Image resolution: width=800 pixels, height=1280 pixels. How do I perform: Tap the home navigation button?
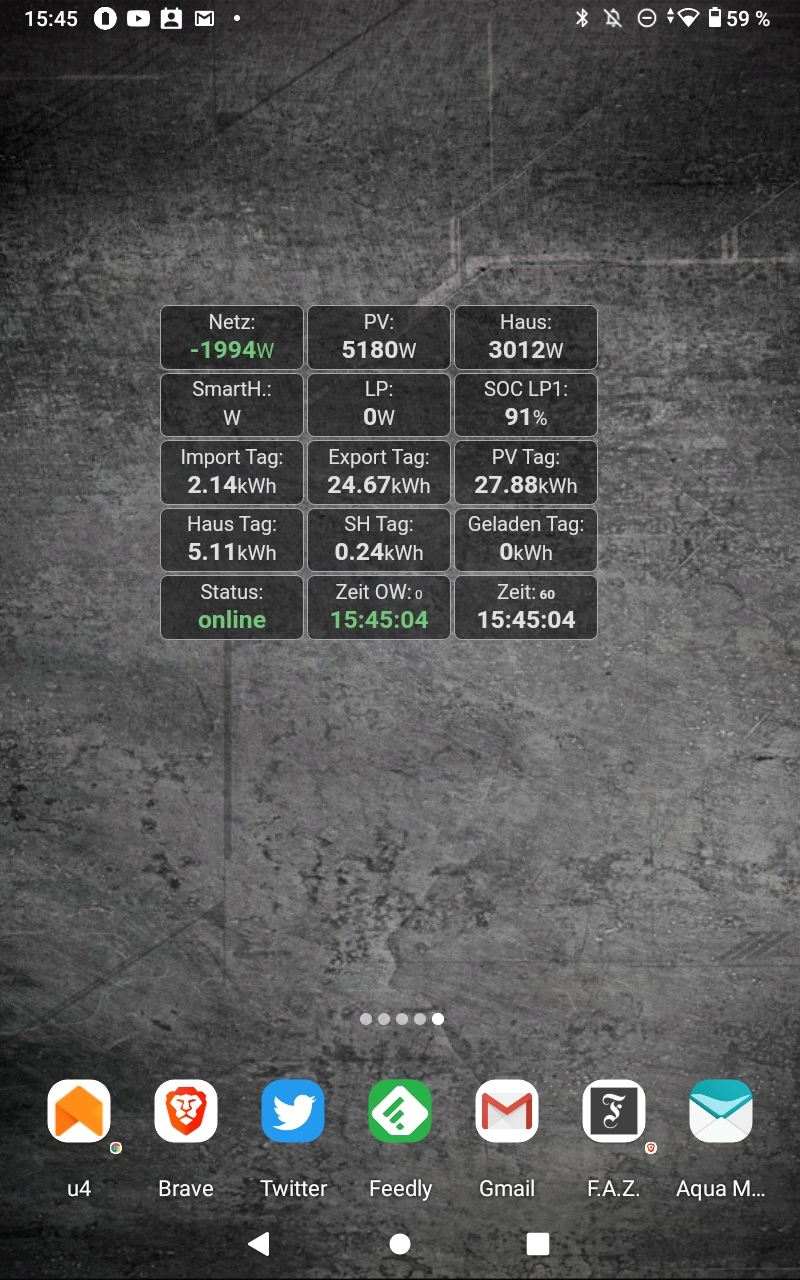click(x=400, y=1243)
